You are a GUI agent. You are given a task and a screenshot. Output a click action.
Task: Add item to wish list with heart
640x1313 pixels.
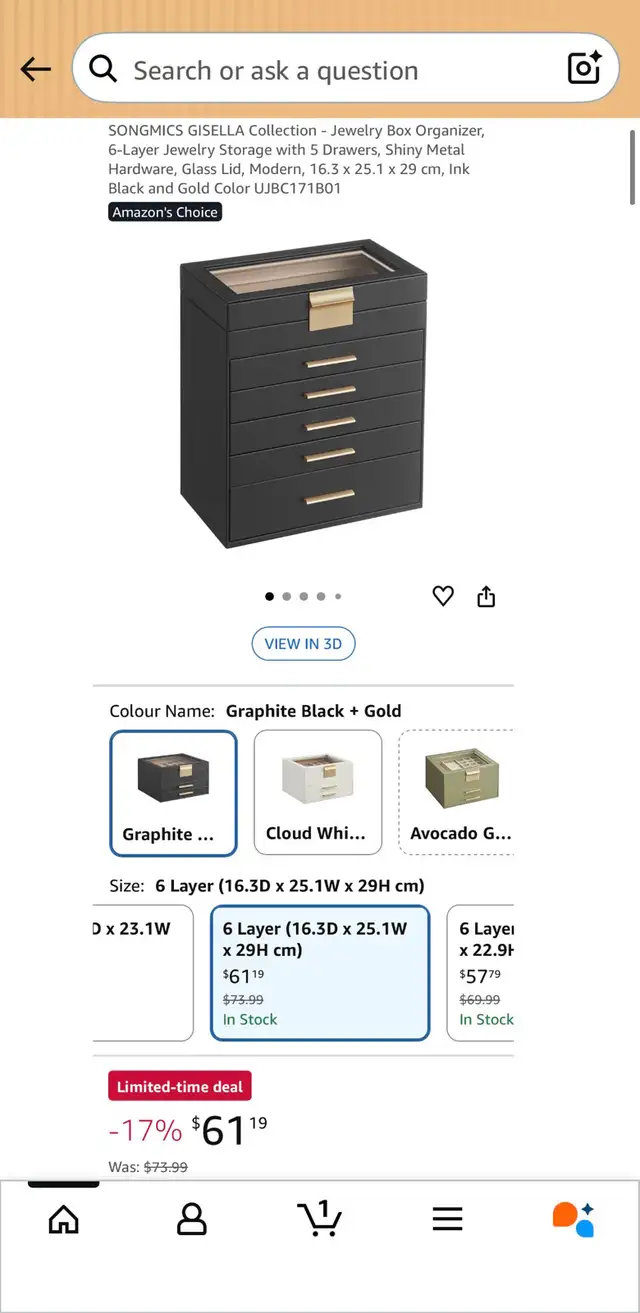(x=443, y=597)
